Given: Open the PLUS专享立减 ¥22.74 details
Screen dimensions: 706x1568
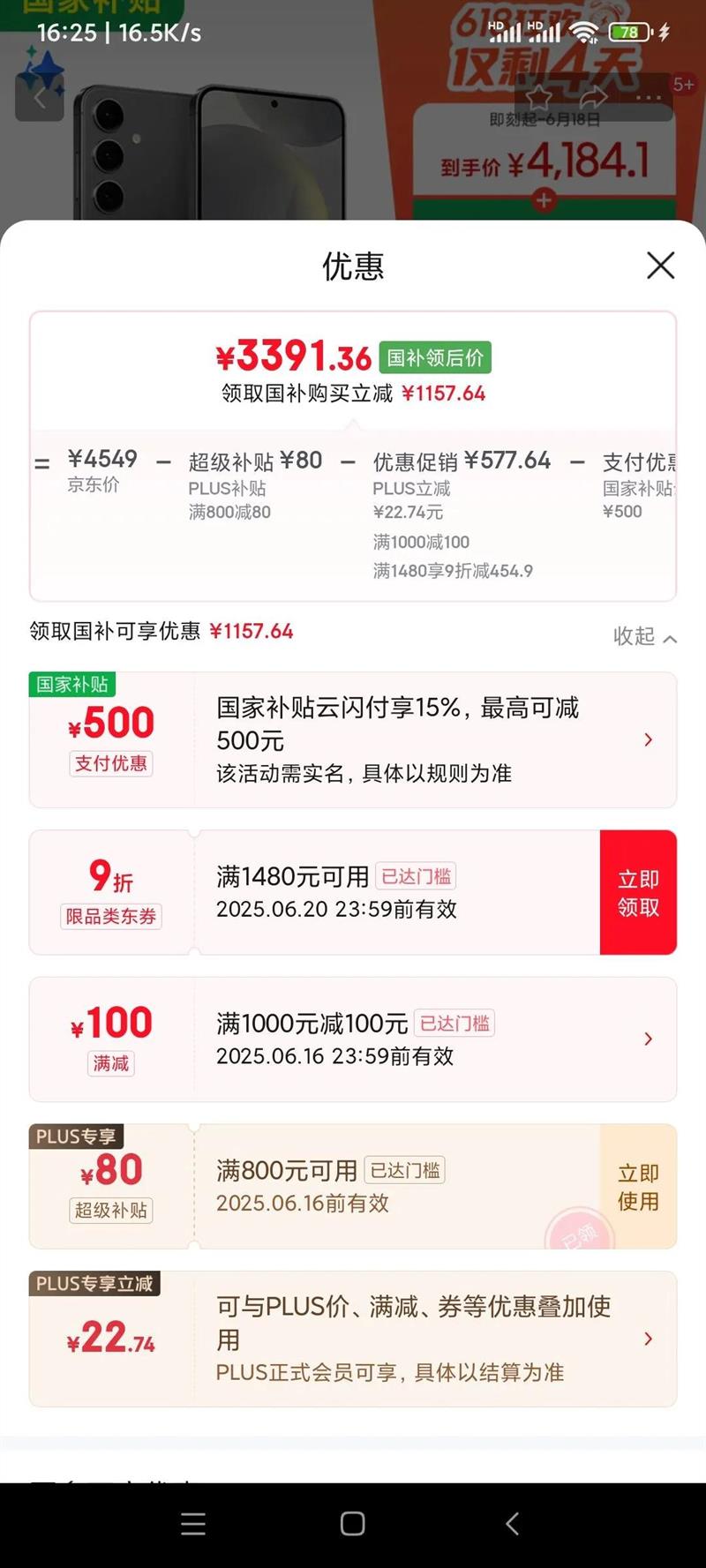Looking at the screenshot, I should point(353,1339).
